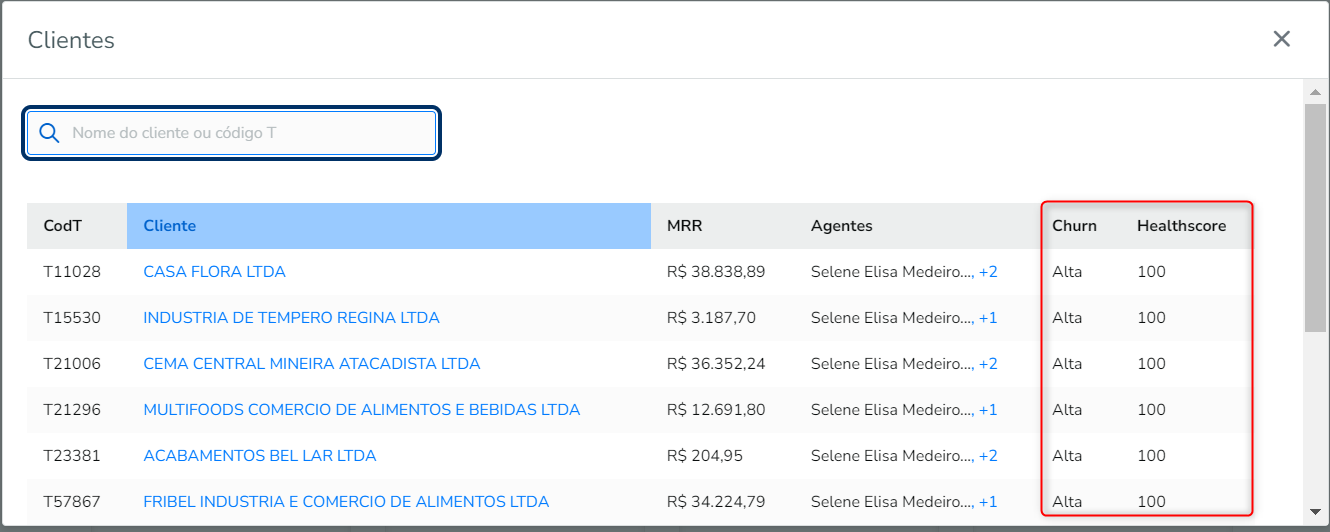Sort by the MRR column header
Viewport: 1330px width, 532px height.
coord(684,226)
